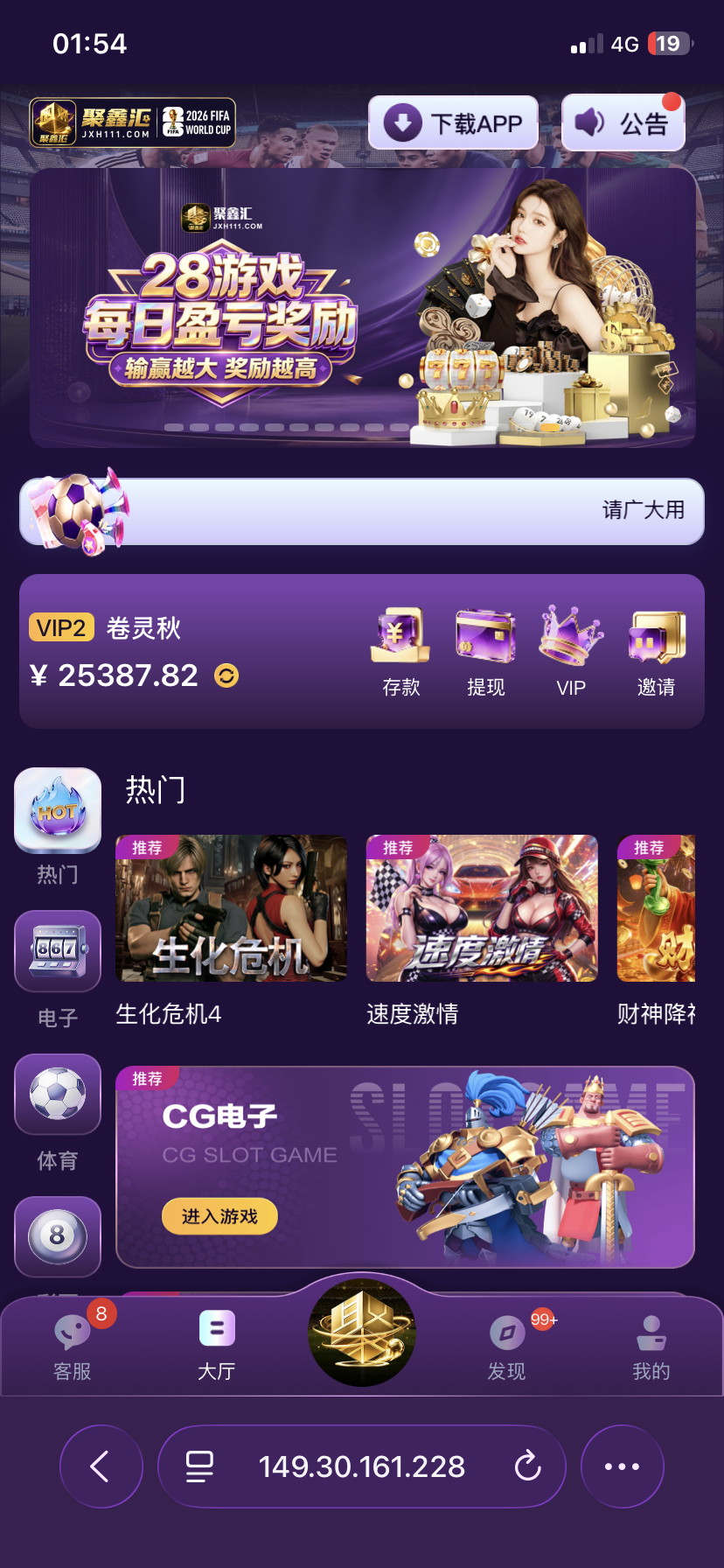
Task: Switch to the 发现 discover tab
Action: 507,1346
